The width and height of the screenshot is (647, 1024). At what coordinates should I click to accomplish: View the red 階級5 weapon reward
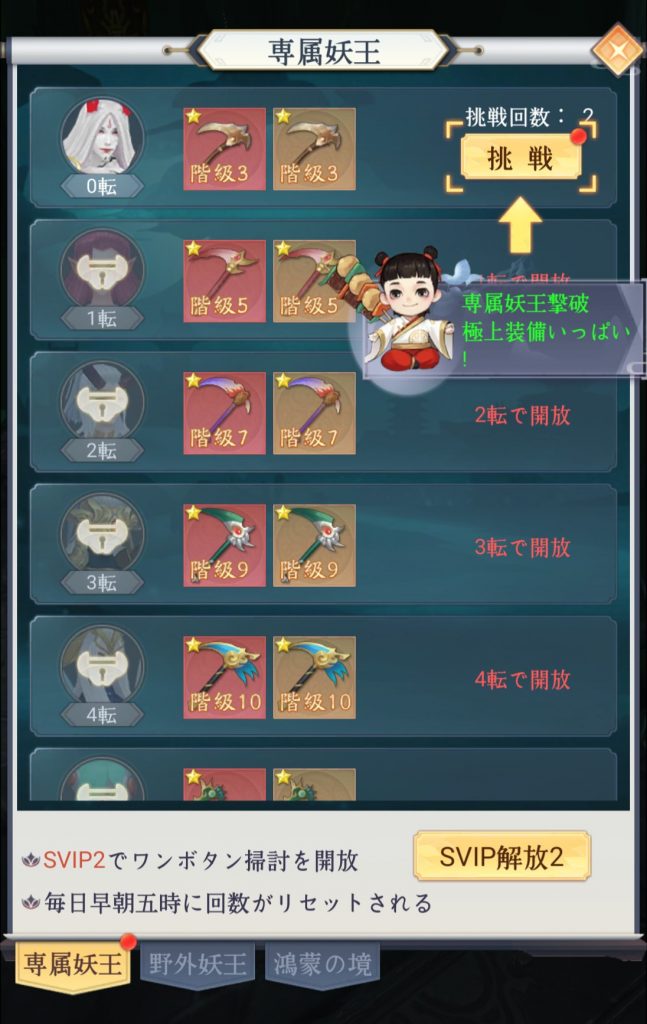(224, 281)
